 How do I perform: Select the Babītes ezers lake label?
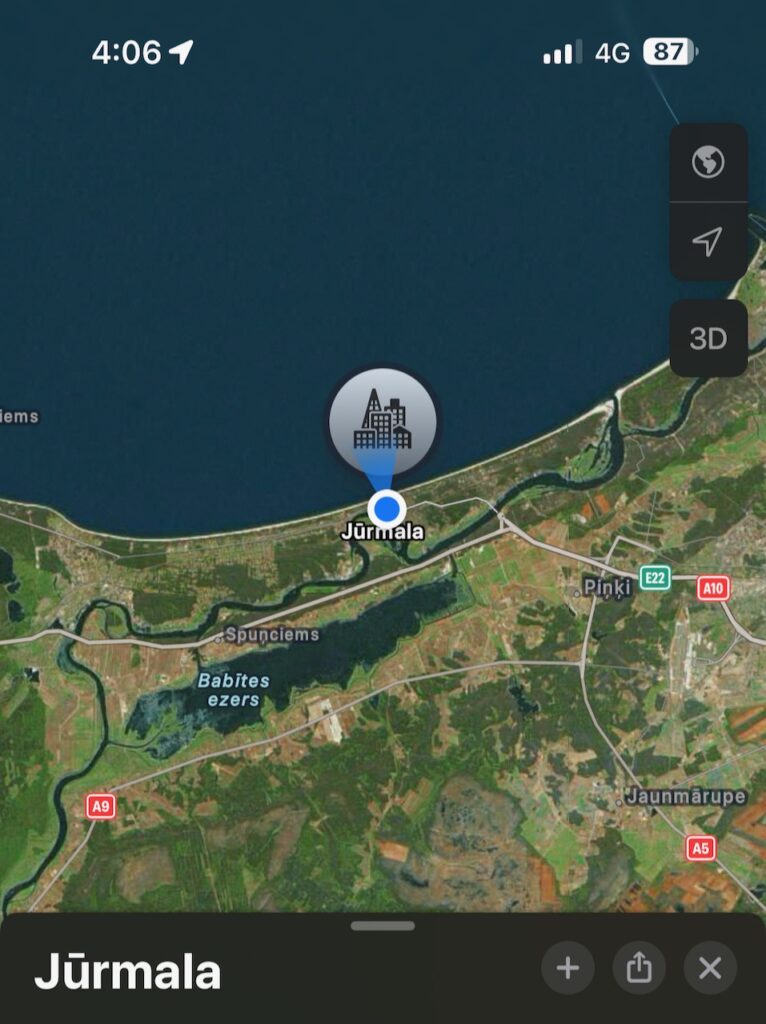(233, 690)
